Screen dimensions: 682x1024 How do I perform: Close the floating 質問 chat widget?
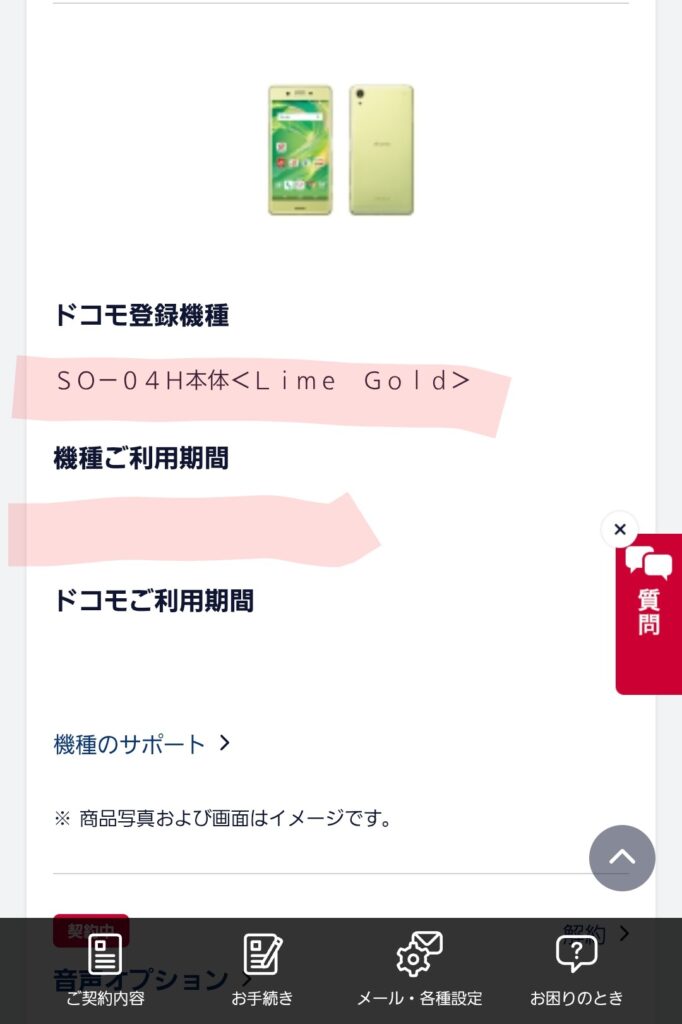(x=619, y=529)
